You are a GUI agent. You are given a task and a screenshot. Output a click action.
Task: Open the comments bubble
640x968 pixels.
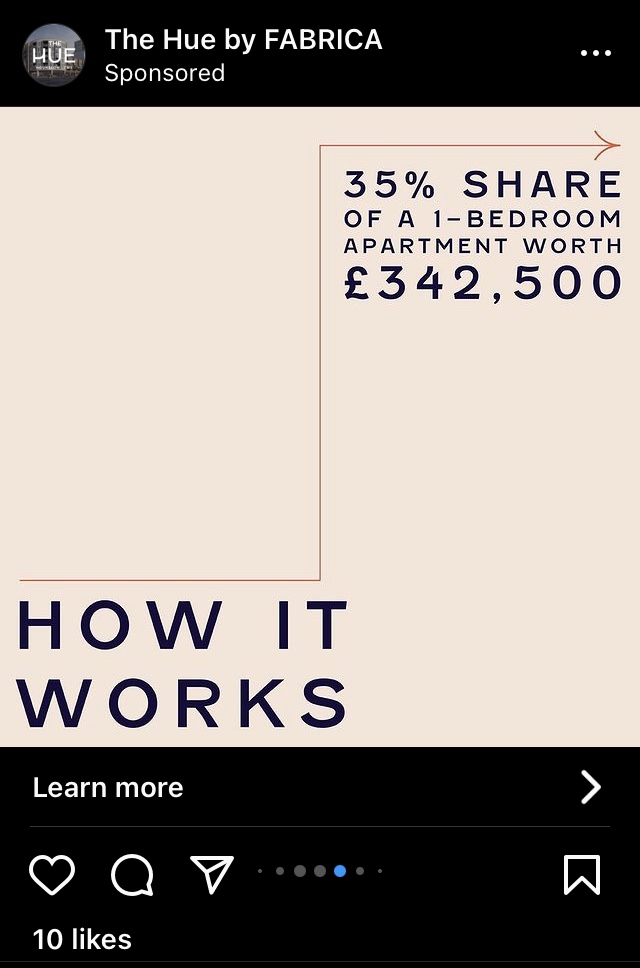coord(132,875)
